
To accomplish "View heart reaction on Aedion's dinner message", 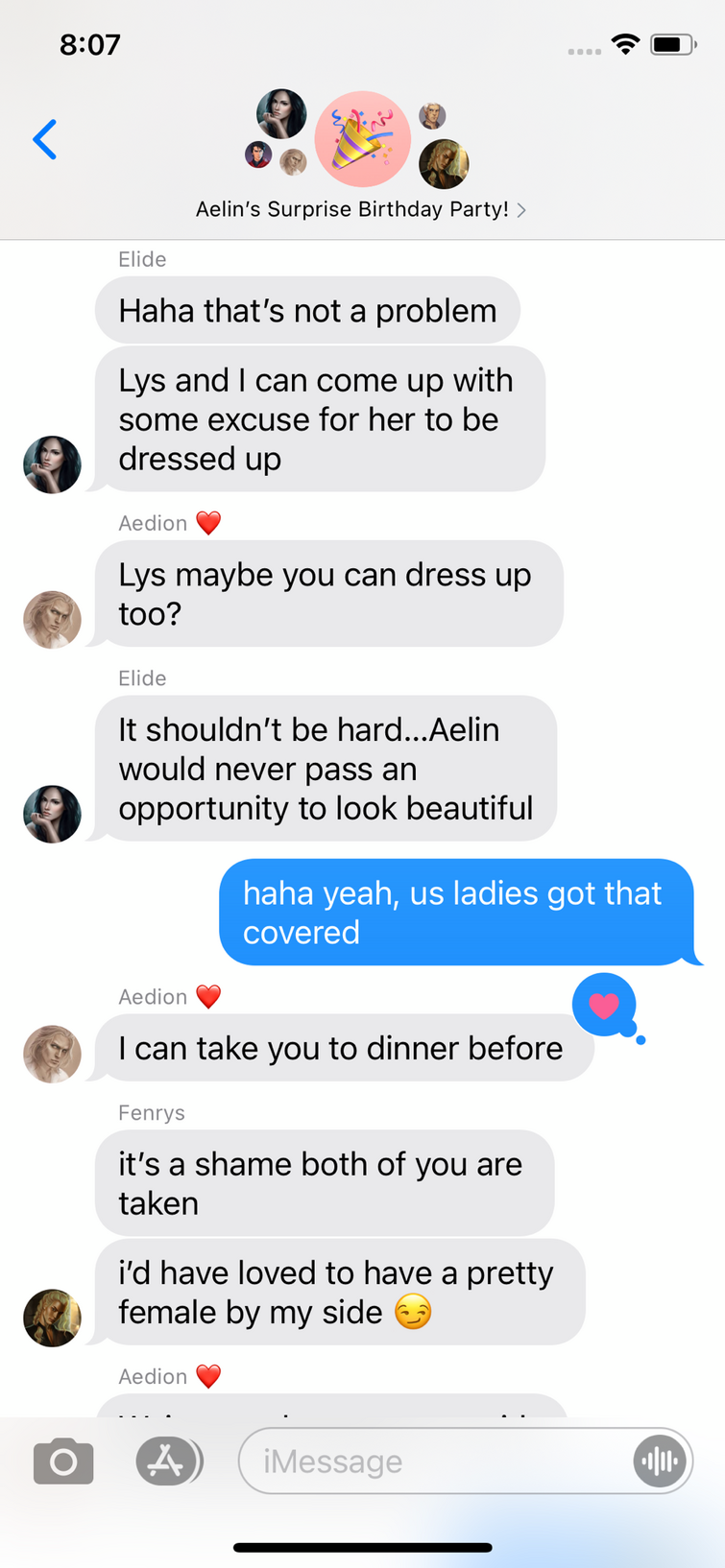I will pos(604,1006).
